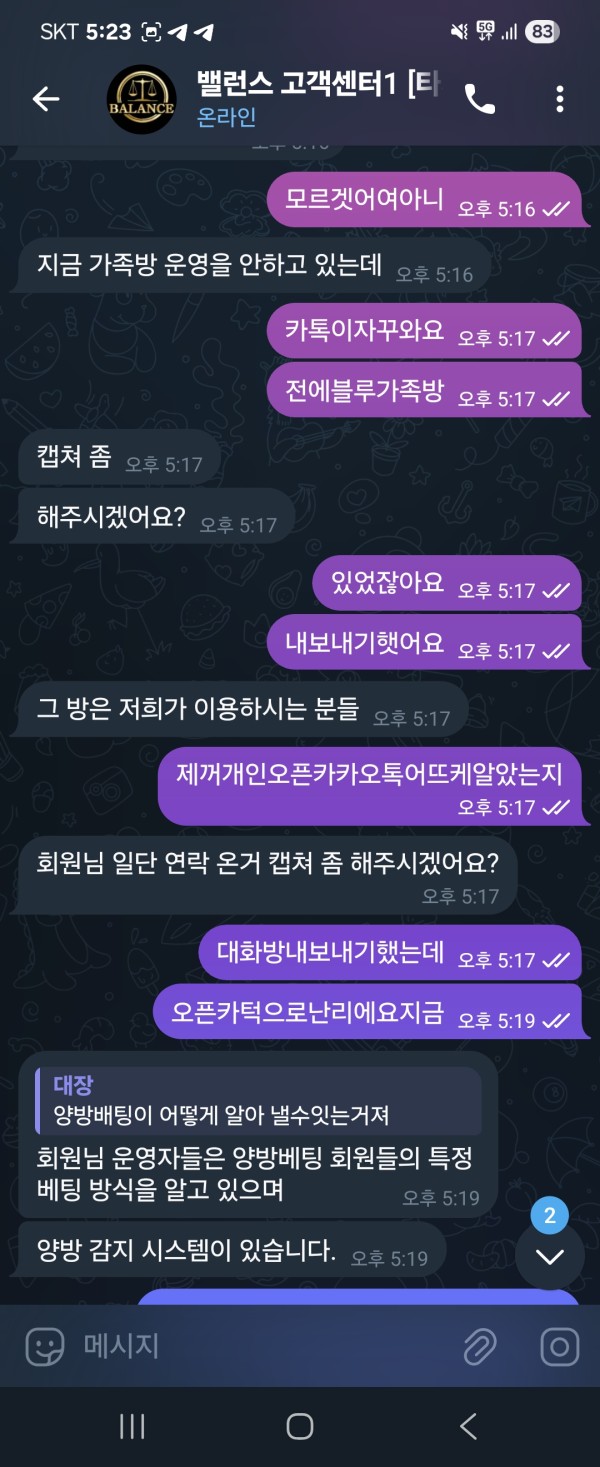Image resolution: width=600 pixels, height=1467 pixels.
Task: Open the camera to record media
Action: pos(559,1346)
